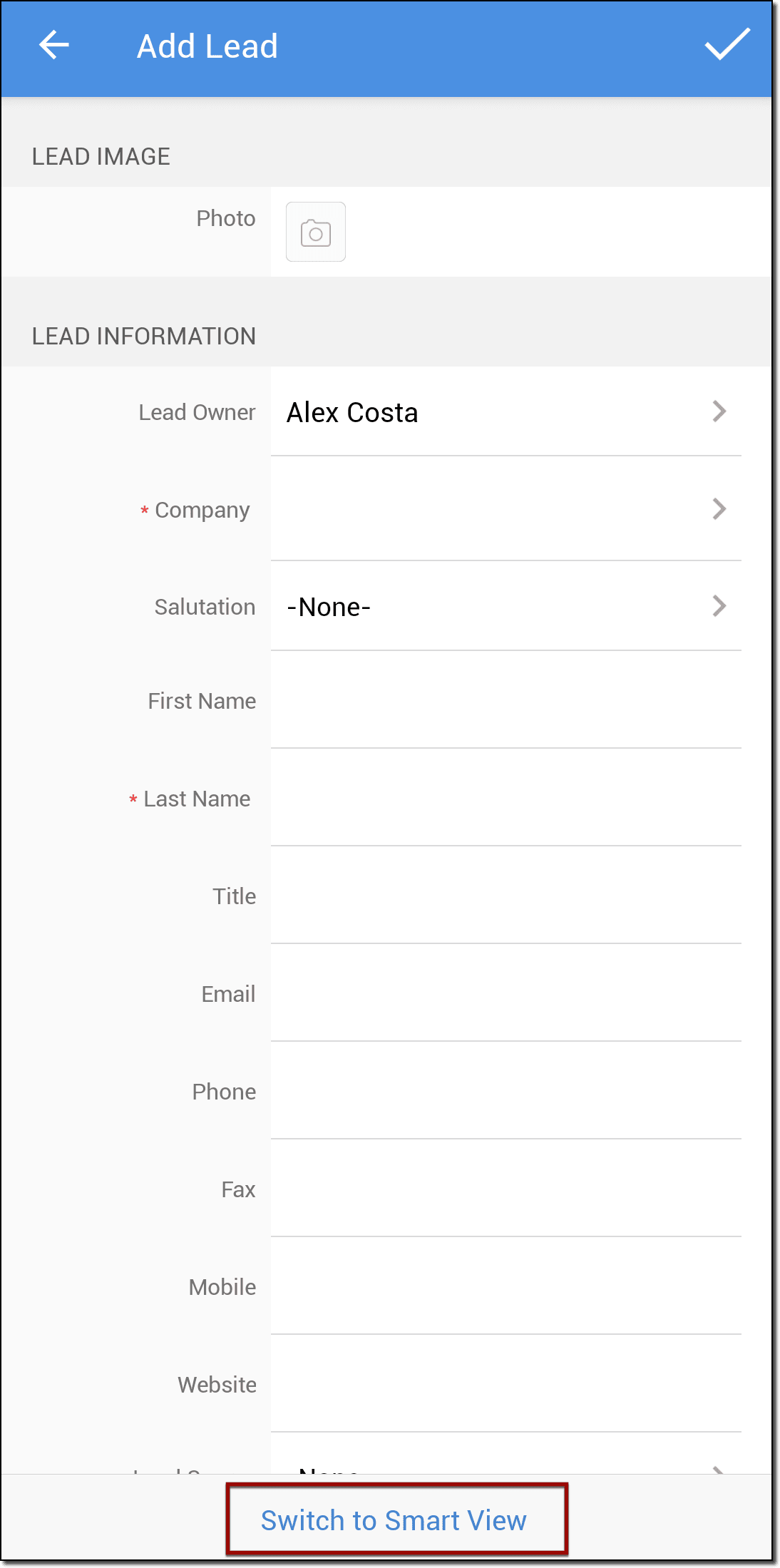The image size is (780, 1568).
Task: Choose a Salutation option
Action: click(x=506, y=607)
